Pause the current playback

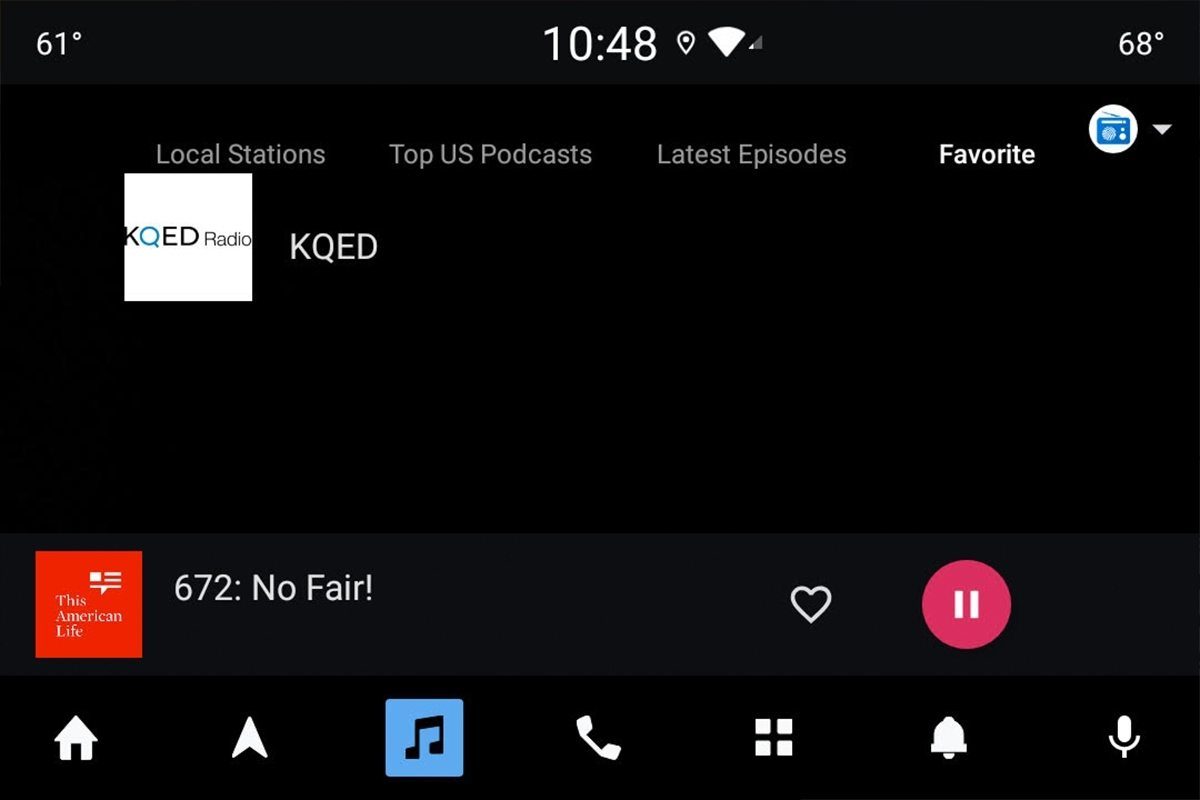coord(966,604)
